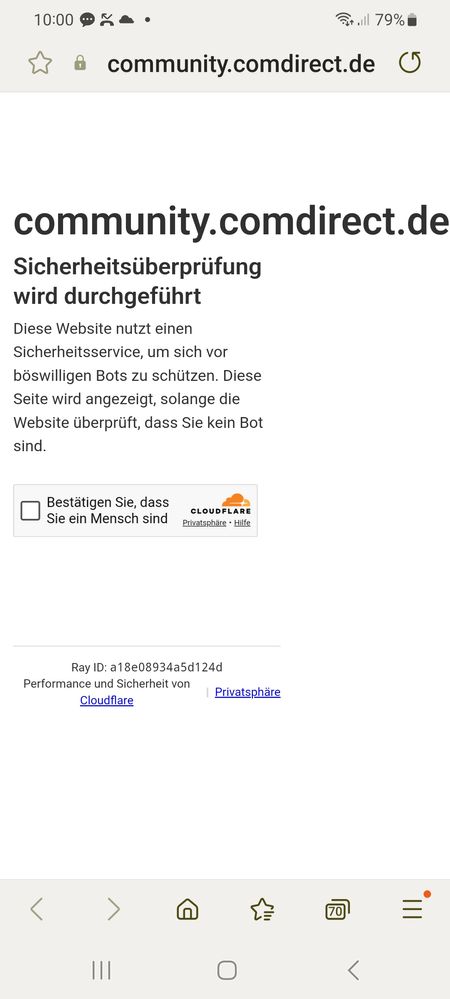Open the Cloudflare link below the Ray ID
Image resolution: width=450 pixels, height=999 pixels.
coord(106,700)
